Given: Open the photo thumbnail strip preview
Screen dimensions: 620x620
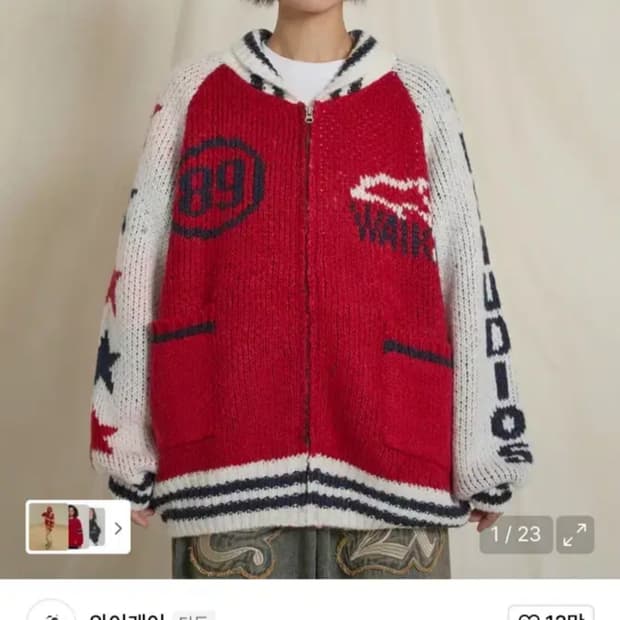Looking at the screenshot, I should tap(77, 527).
